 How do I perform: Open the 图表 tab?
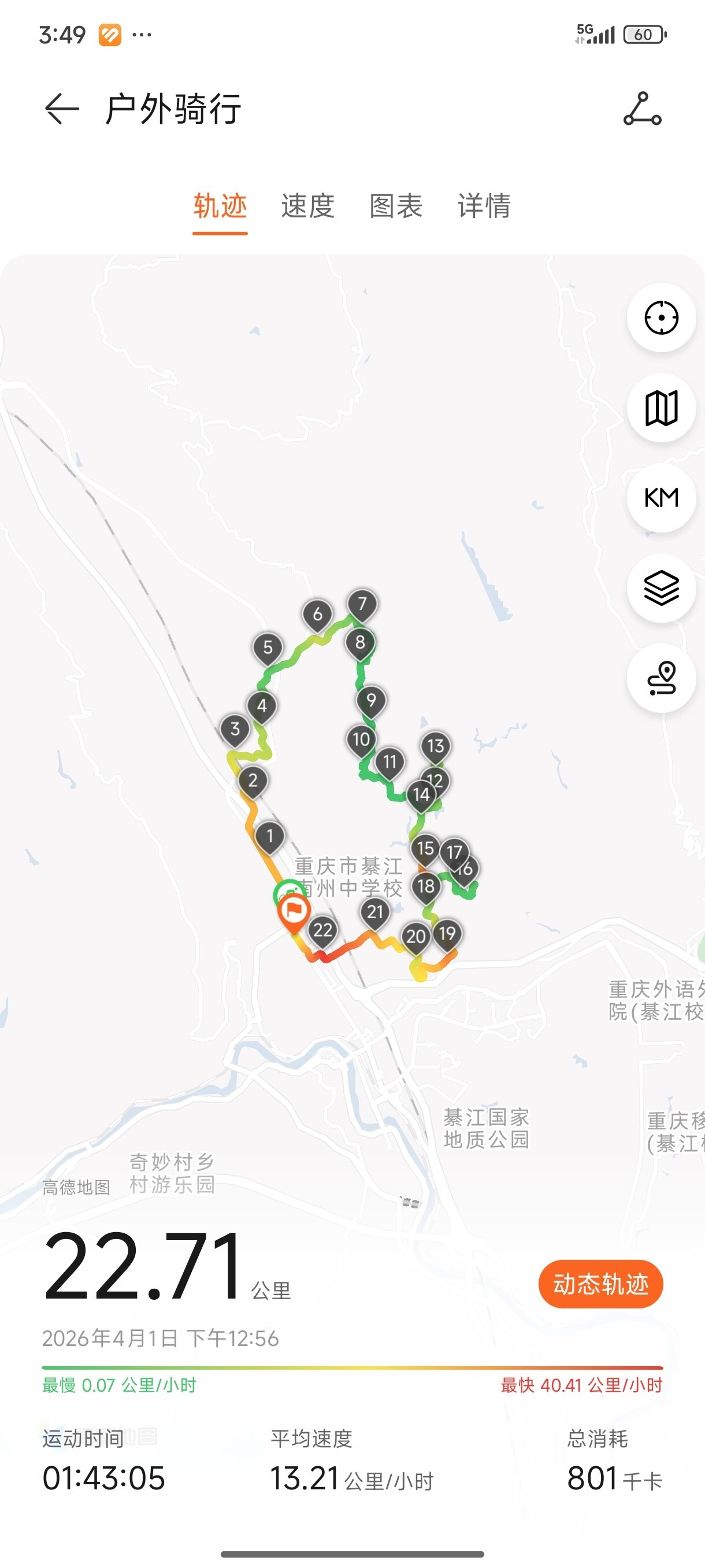pos(396,206)
